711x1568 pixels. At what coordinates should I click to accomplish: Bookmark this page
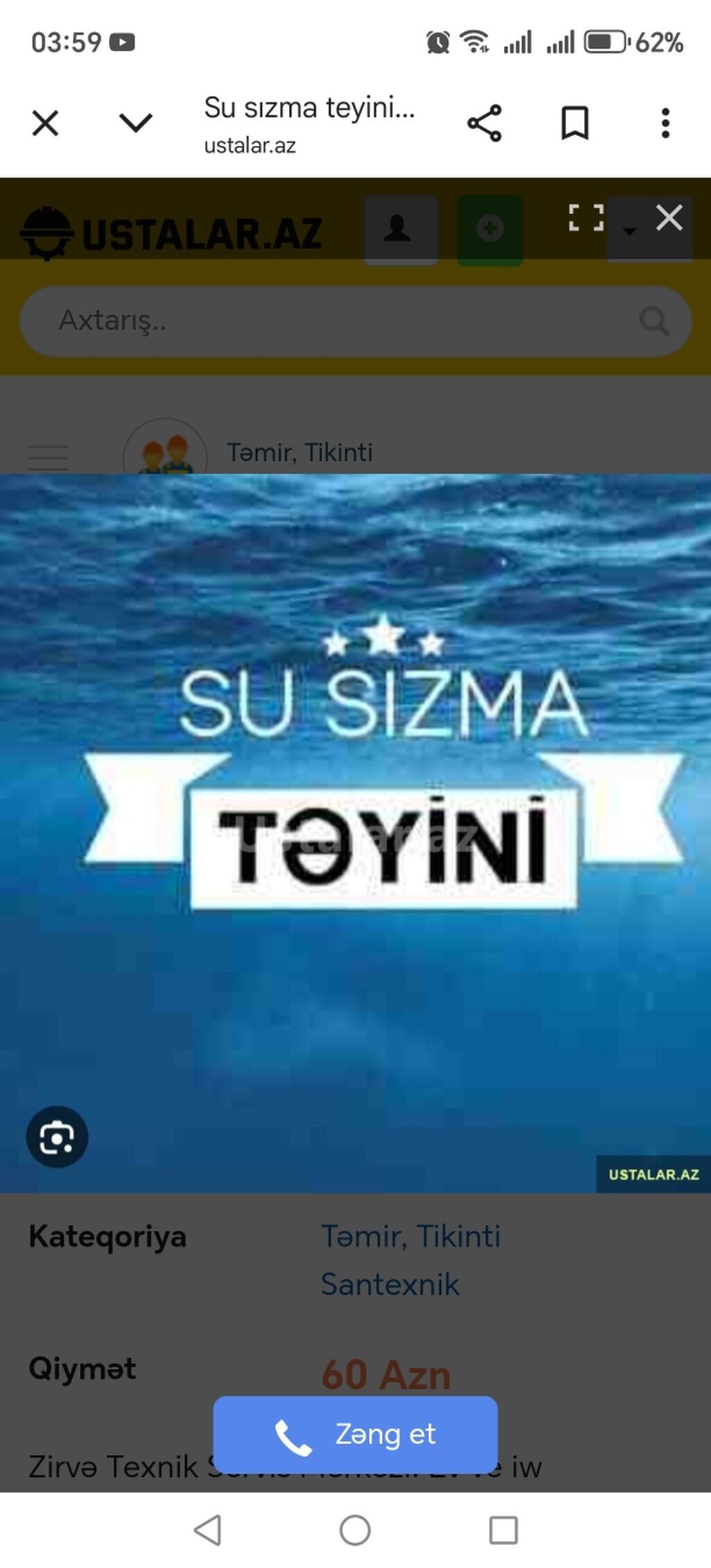[574, 124]
